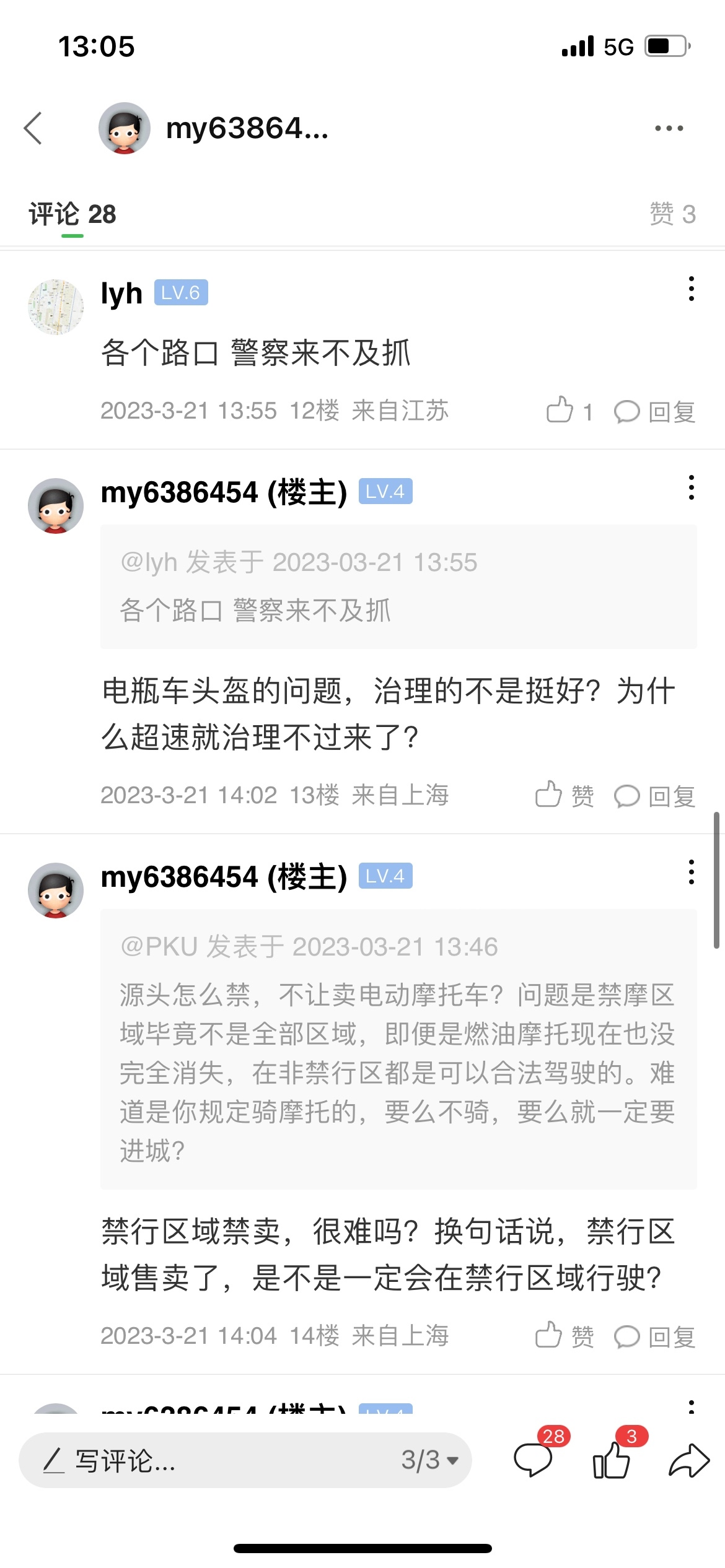Image resolution: width=725 pixels, height=1568 pixels.
Task: Select the 评论 28 tab
Action: pyautogui.click(x=72, y=214)
